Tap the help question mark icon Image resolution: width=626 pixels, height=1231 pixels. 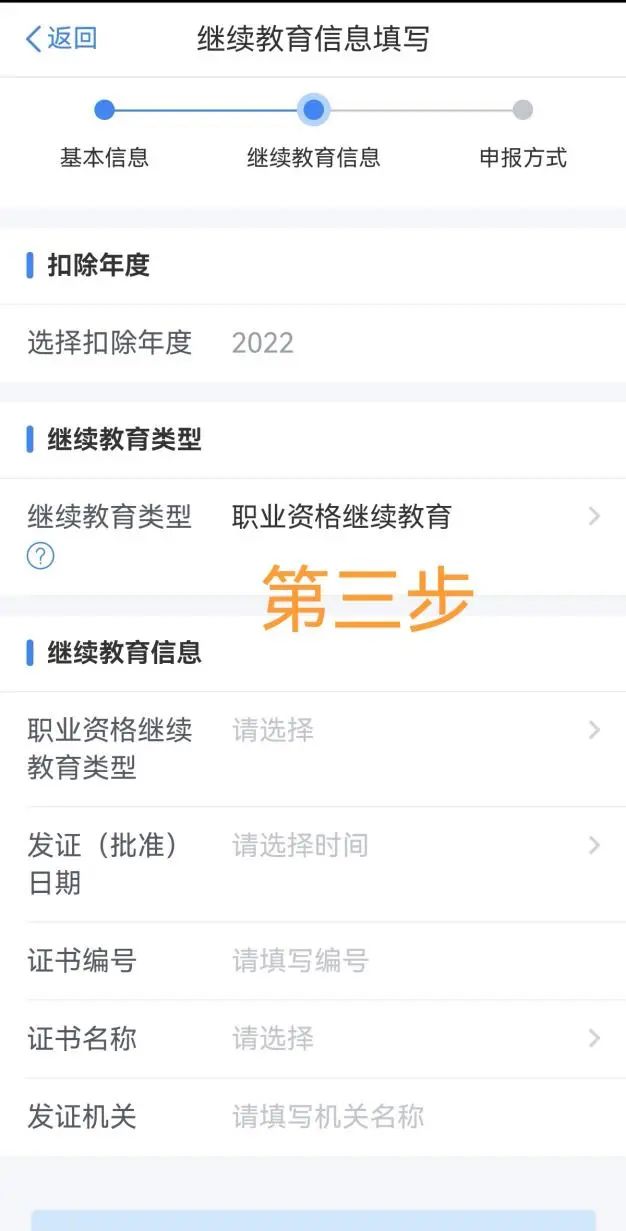[40, 556]
